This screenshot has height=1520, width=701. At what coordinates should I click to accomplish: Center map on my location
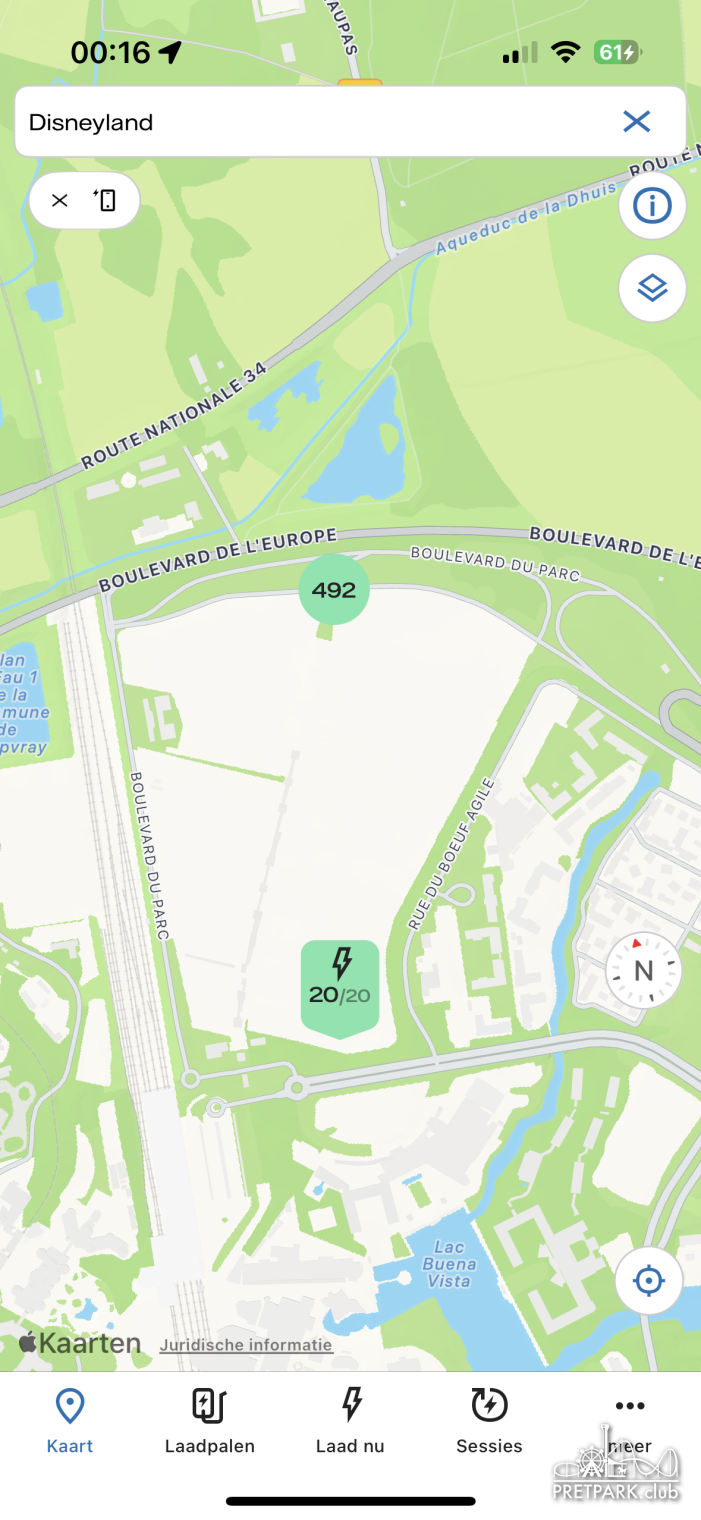[649, 1280]
